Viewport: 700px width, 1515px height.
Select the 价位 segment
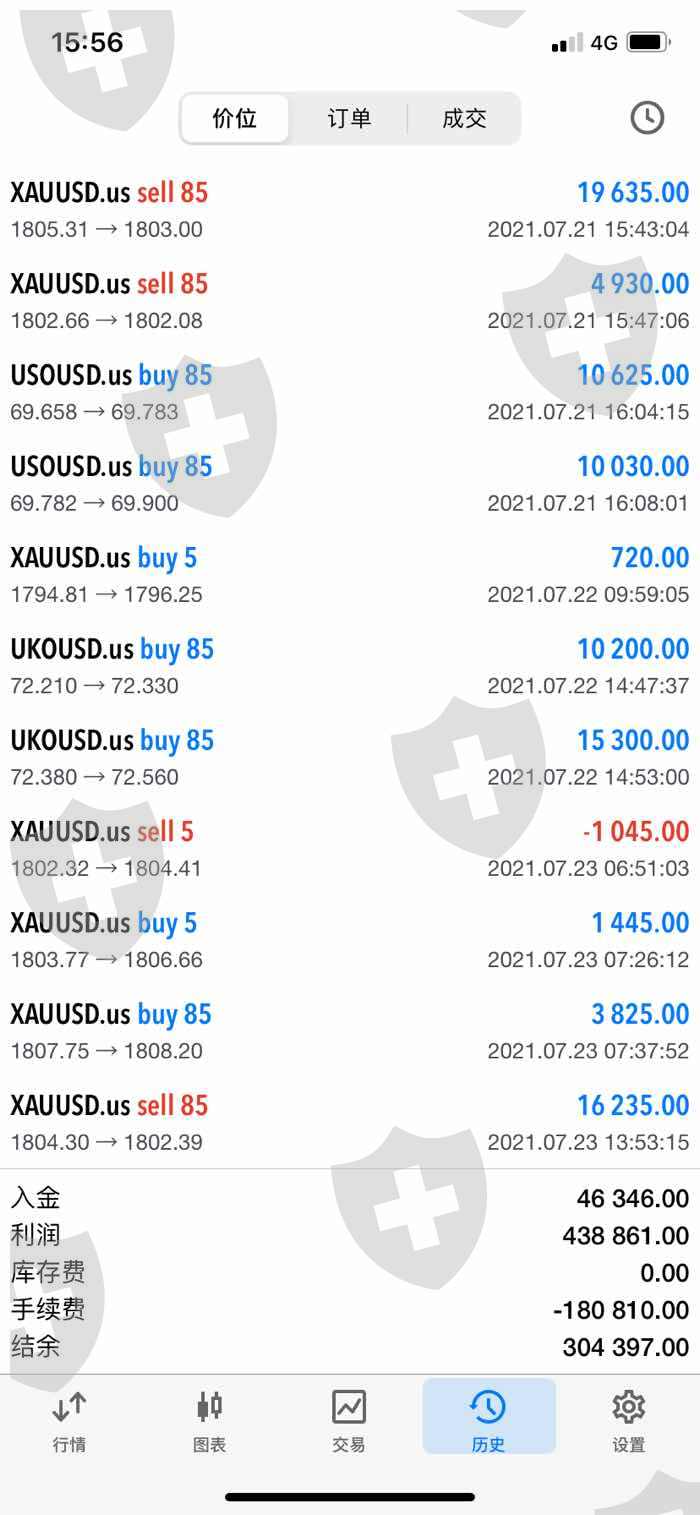(x=235, y=118)
